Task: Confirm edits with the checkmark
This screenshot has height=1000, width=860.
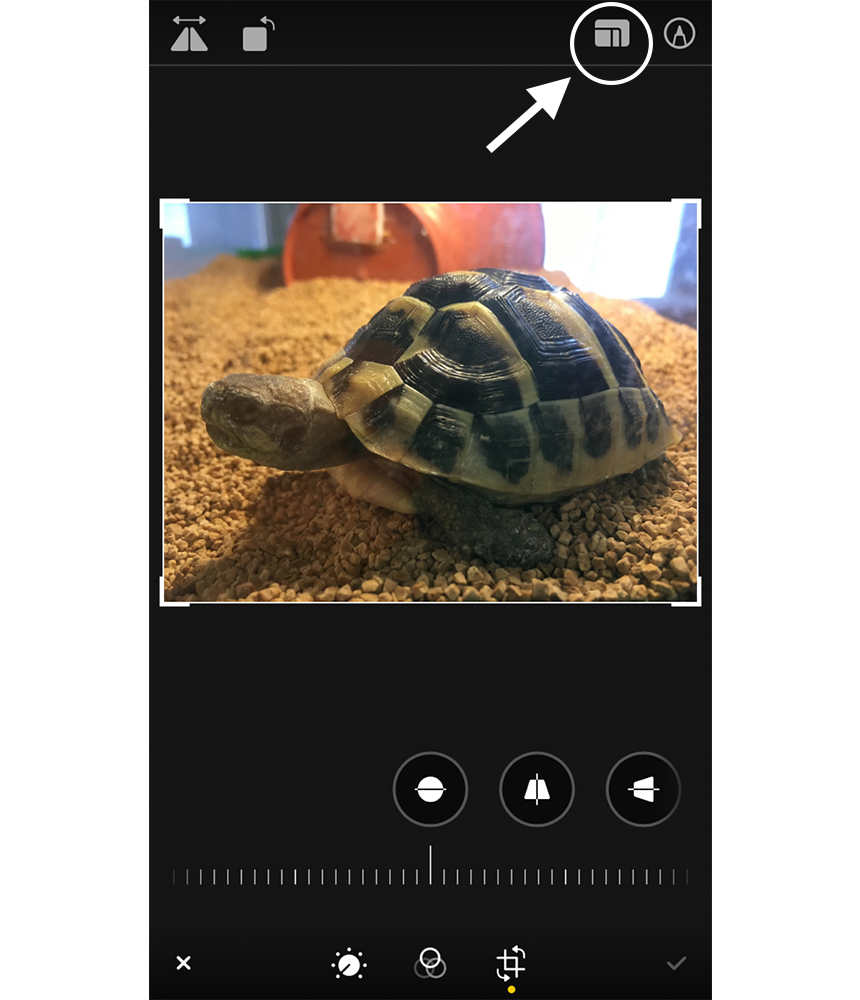Action: click(677, 963)
